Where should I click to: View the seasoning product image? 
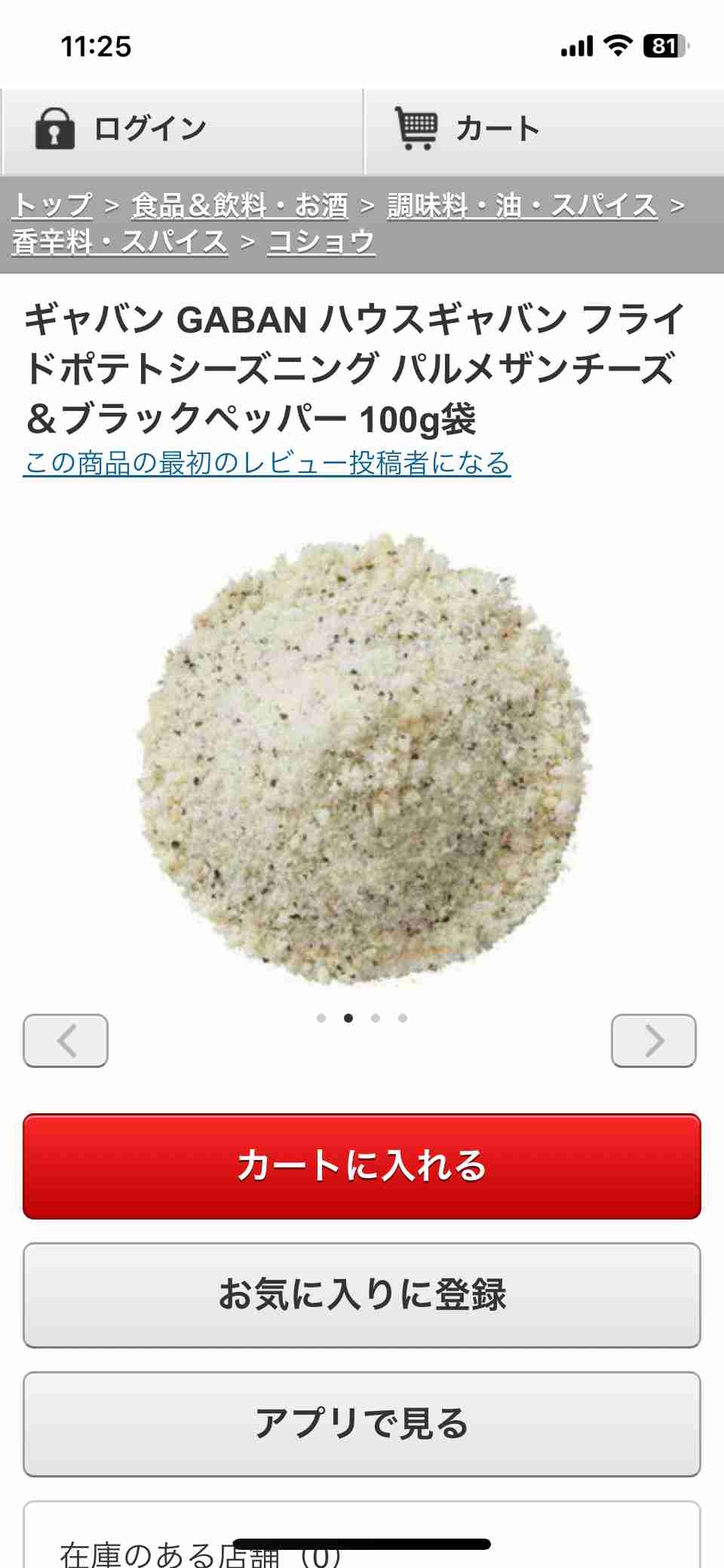click(362, 758)
